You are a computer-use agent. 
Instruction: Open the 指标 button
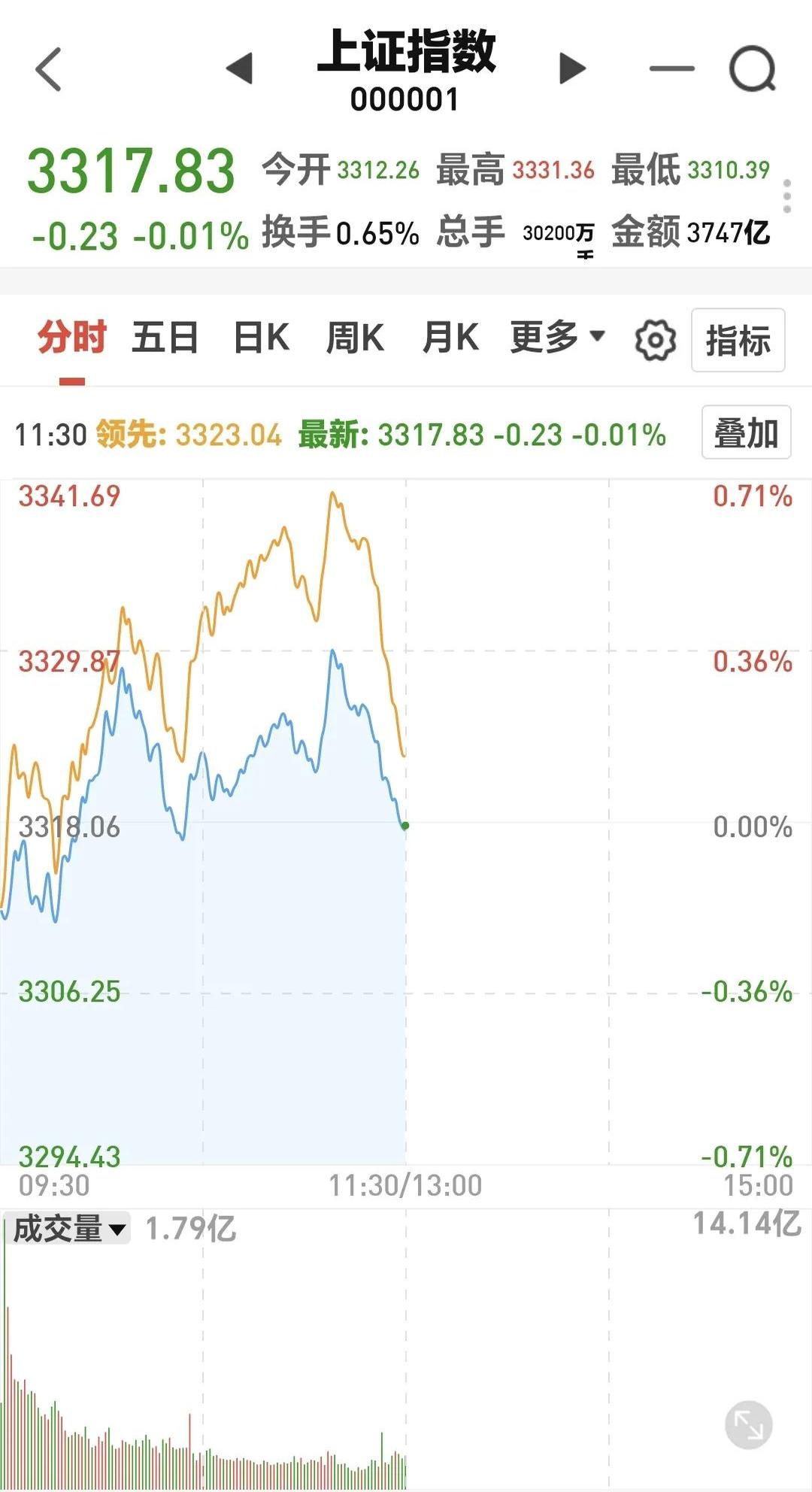pyautogui.click(x=738, y=339)
